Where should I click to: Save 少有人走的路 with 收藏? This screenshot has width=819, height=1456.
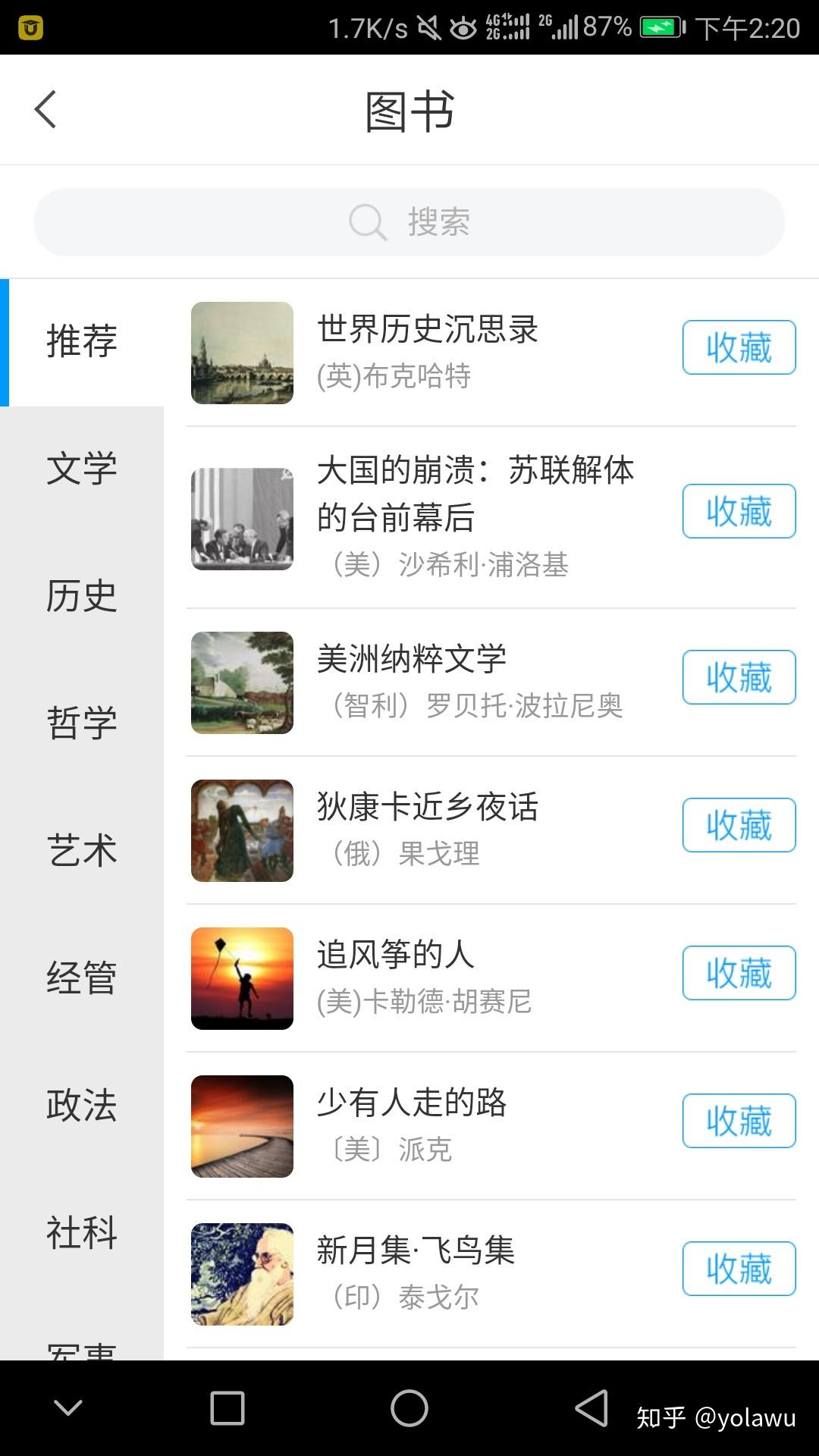pos(739,1121)
